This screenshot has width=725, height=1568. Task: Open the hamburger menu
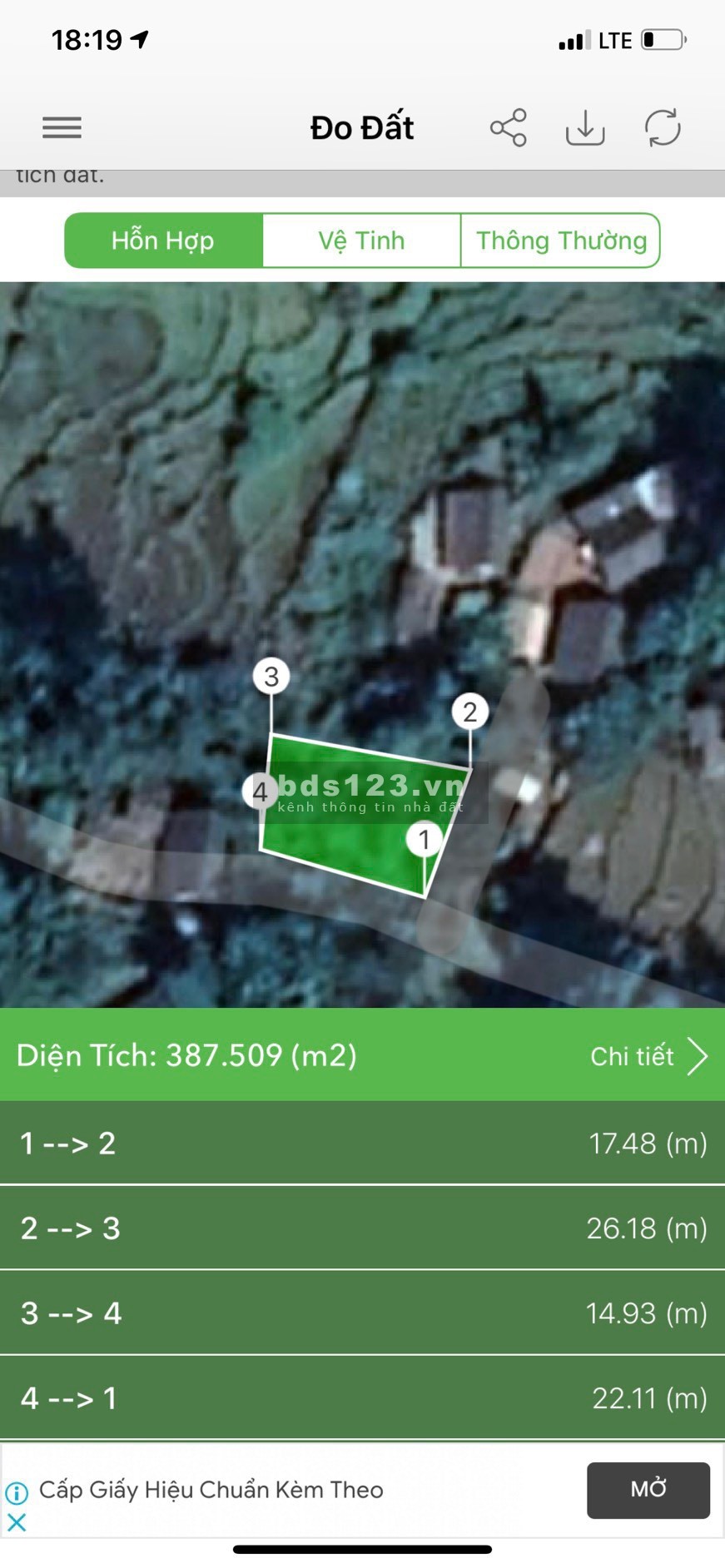62,127
